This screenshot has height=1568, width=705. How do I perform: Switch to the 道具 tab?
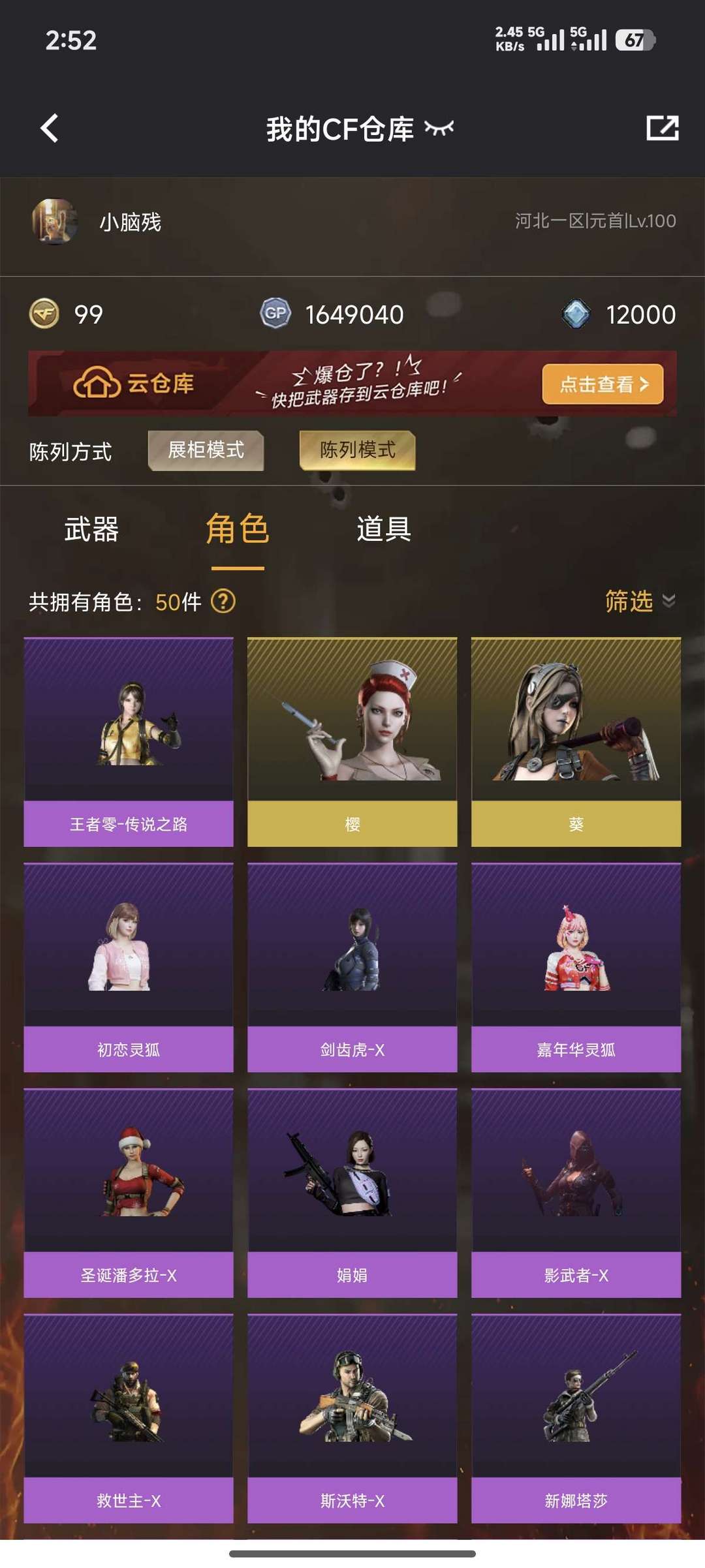pos(384,529)
